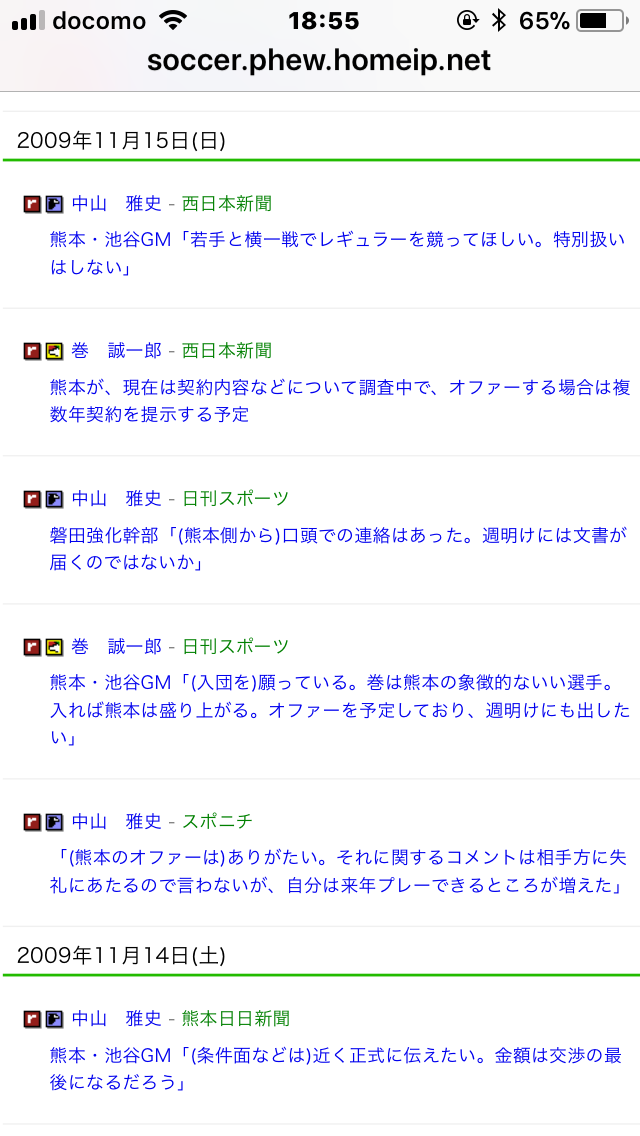Open the 西日本新聞 source beside 中山 雅史
Viewport: 640px width, 1136px height.
click(x=226, y=204)
